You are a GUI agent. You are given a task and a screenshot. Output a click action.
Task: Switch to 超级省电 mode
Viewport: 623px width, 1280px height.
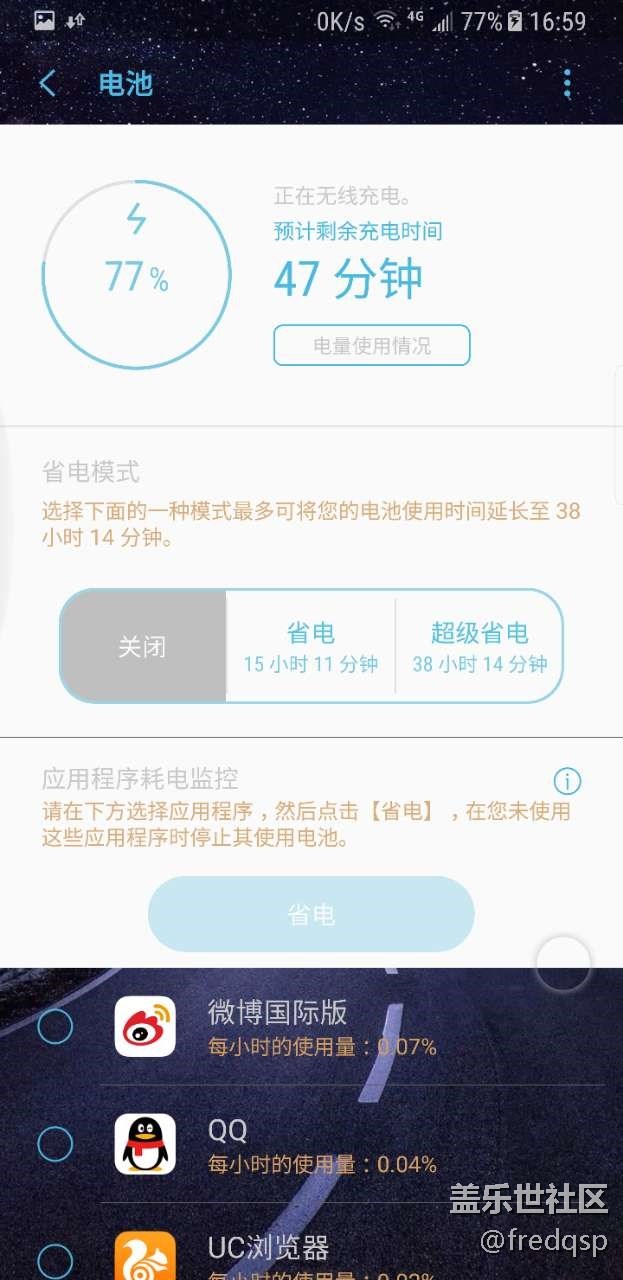point(479,647)
